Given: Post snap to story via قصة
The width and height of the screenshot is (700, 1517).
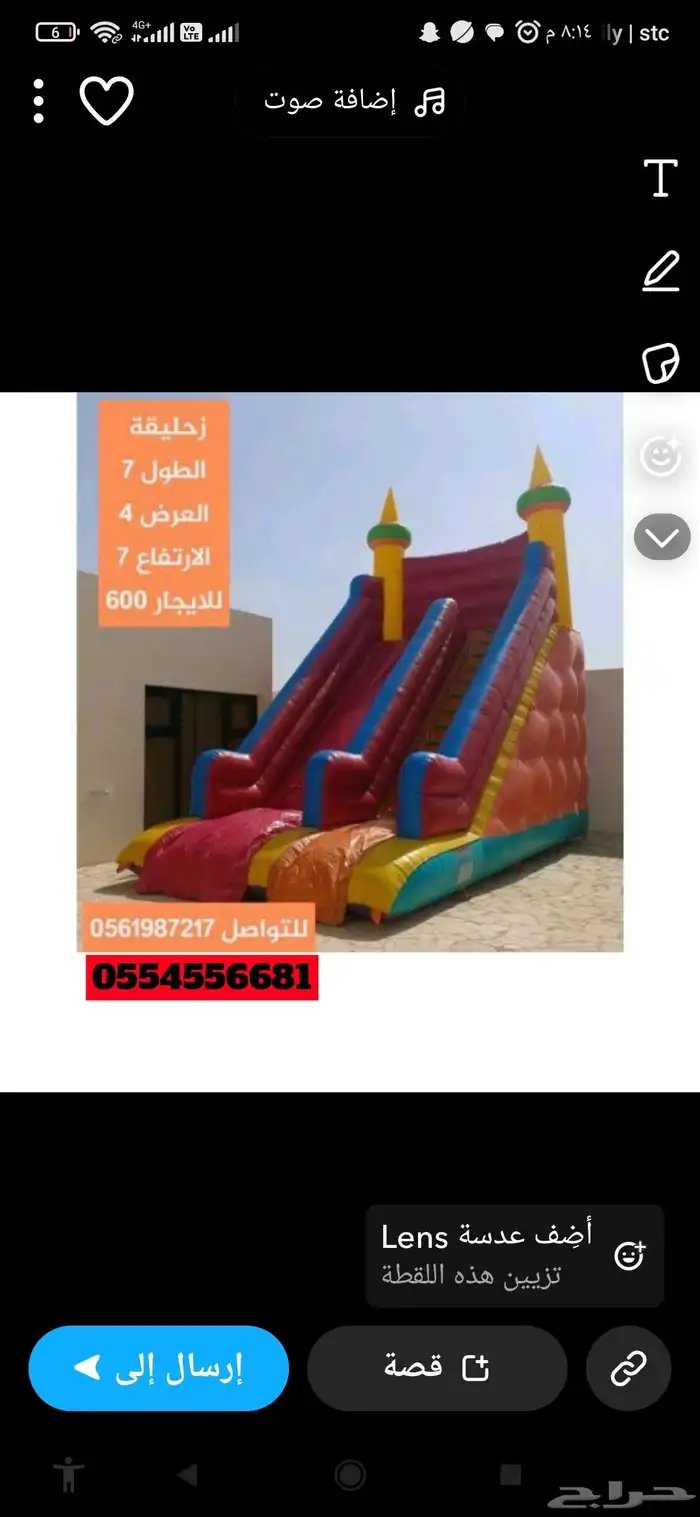Looking at the screenshot, I should pos(437,1368).
